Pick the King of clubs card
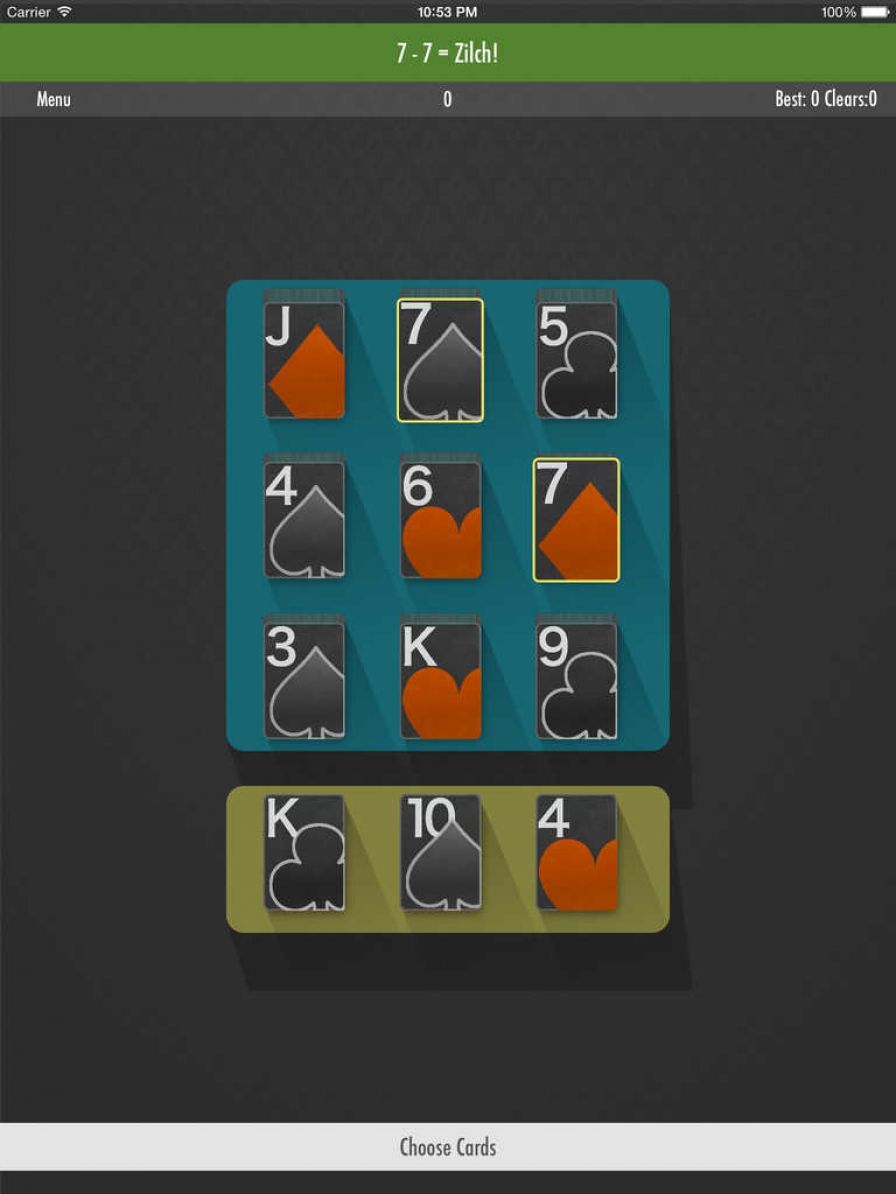The height and width of the screenshot is (1194, 896). pos(305,853)
